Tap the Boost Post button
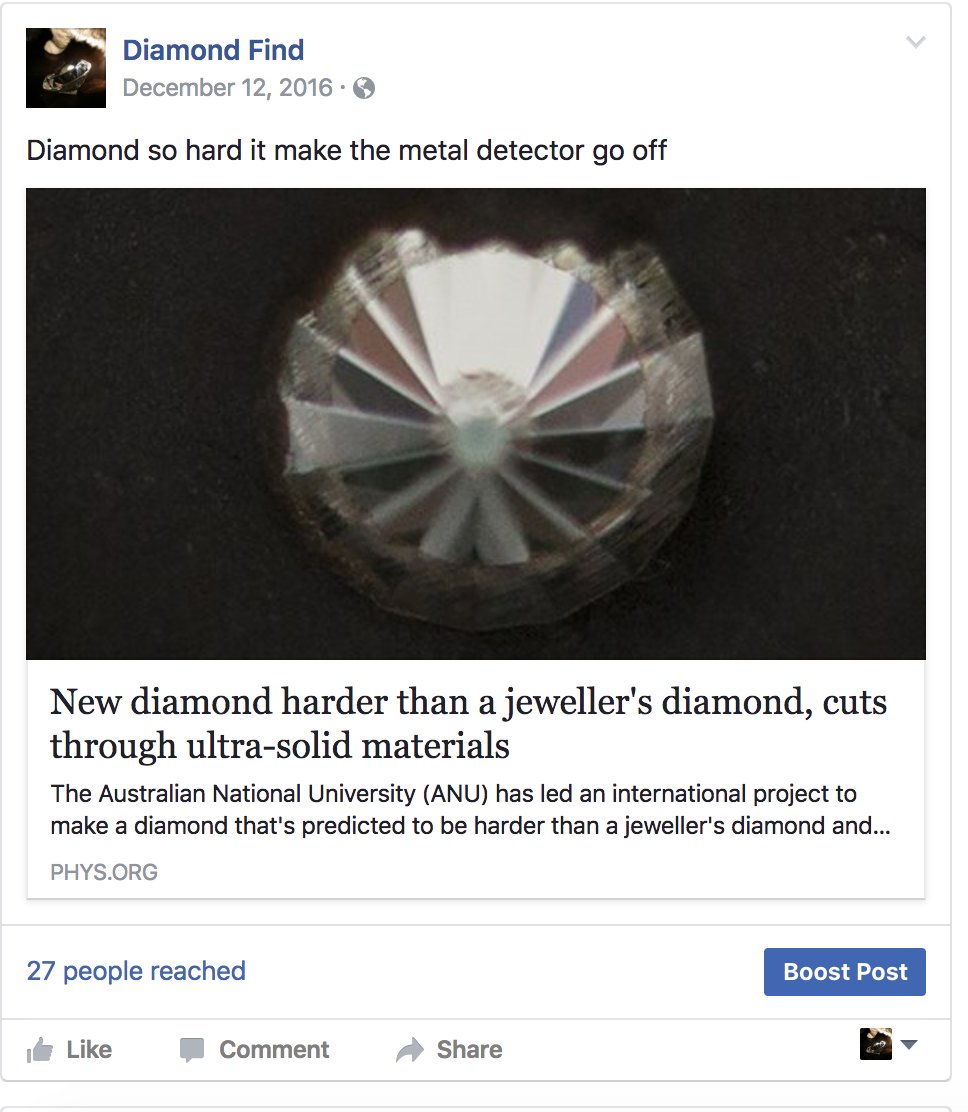This screenshot has width=968, height=1112. [844, 972]
